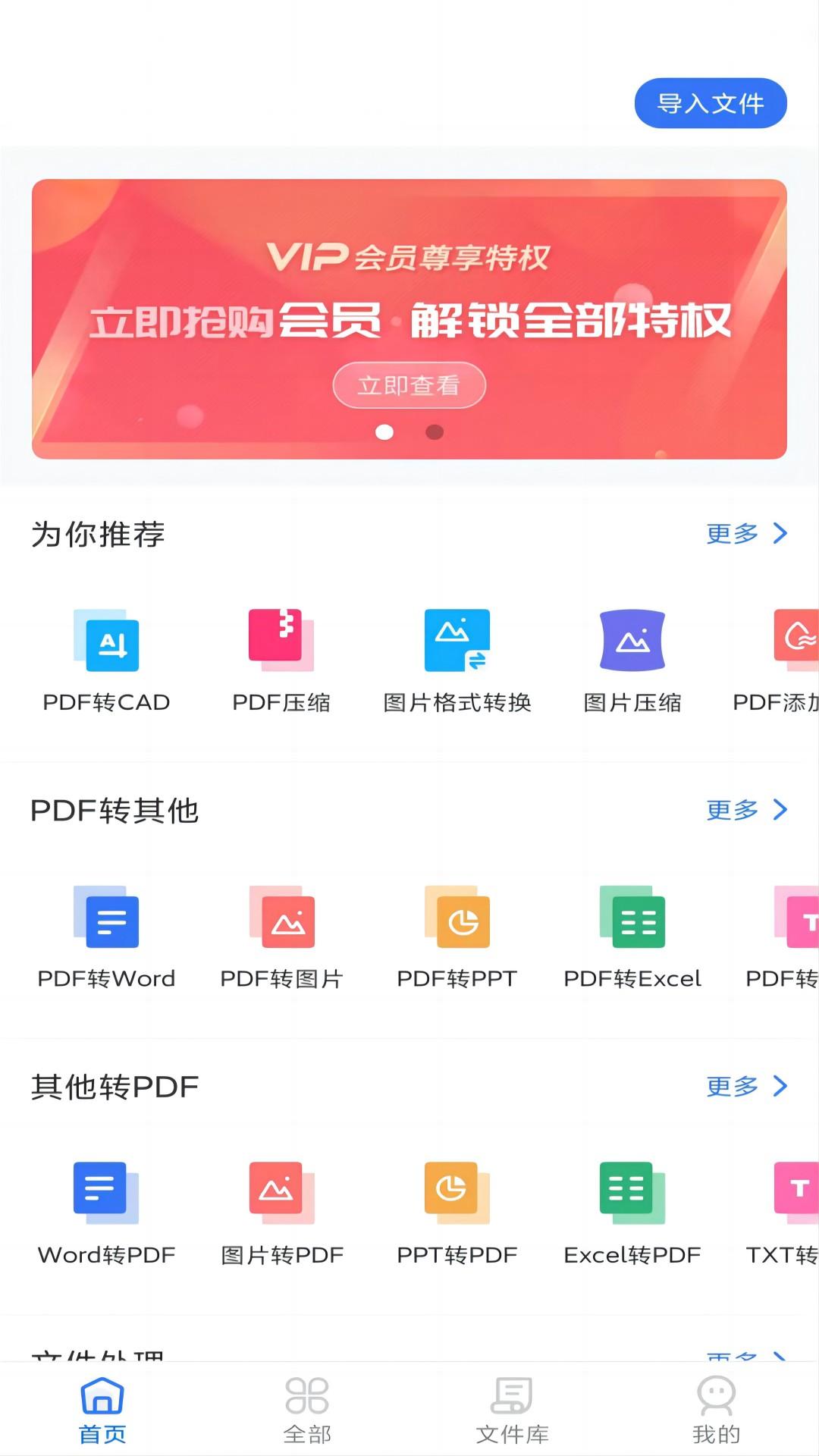Switch to the 全部 tab
This screenshot has height=1456, width=819.
point(307,1410)
